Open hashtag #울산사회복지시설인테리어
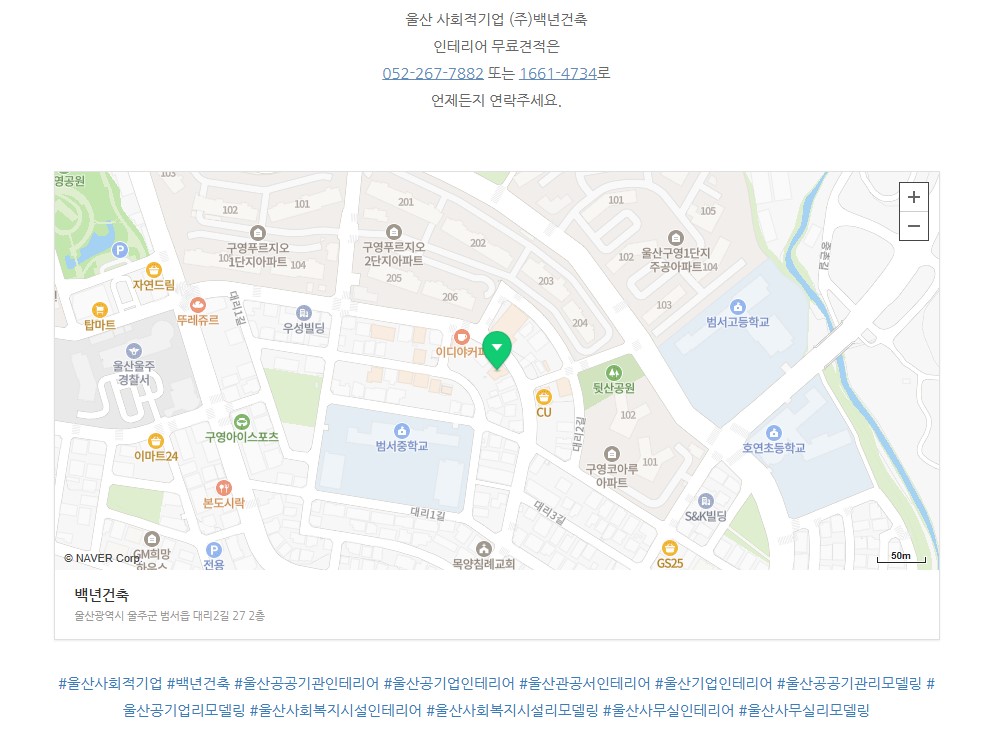995x734 pixels. (335, 711)
